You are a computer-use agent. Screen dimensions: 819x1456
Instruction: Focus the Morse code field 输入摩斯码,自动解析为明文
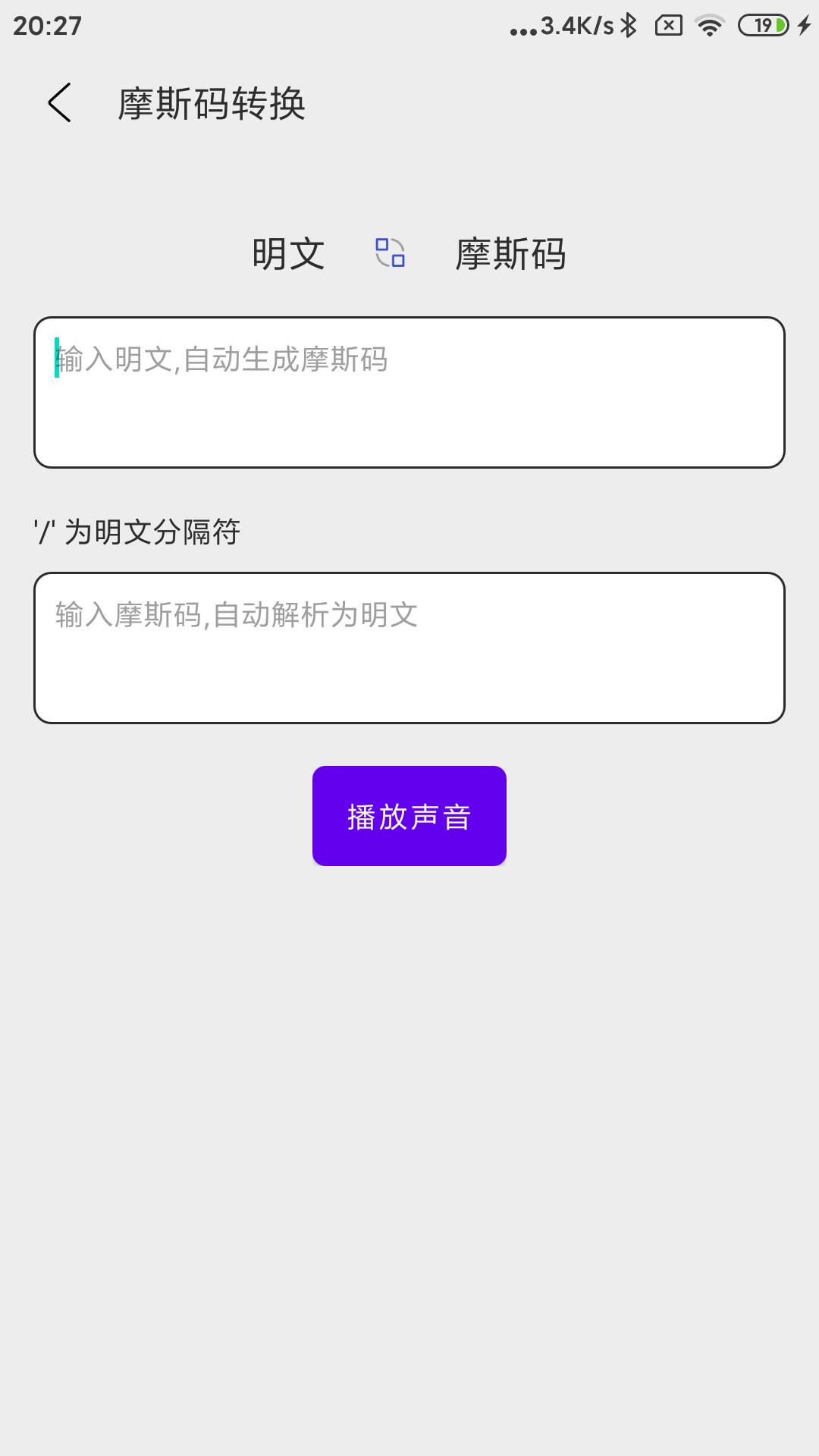(x=409, y=648)
